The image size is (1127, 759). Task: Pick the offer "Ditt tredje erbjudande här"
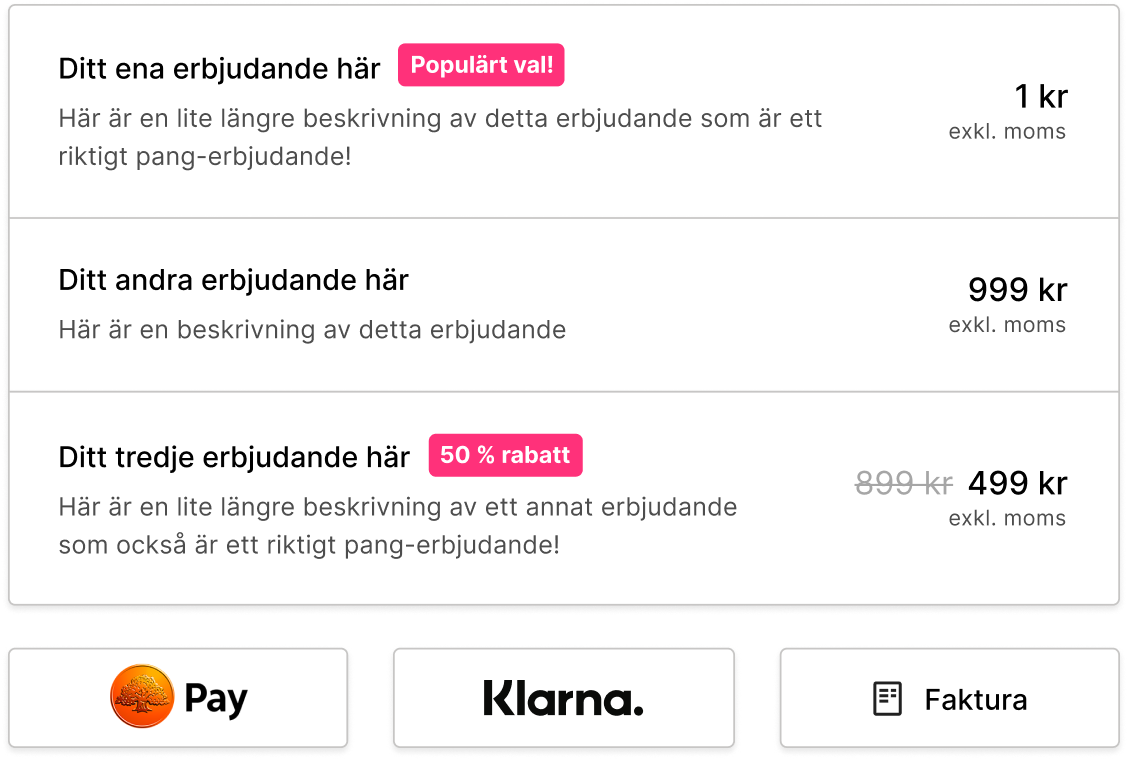coord(234,458)
